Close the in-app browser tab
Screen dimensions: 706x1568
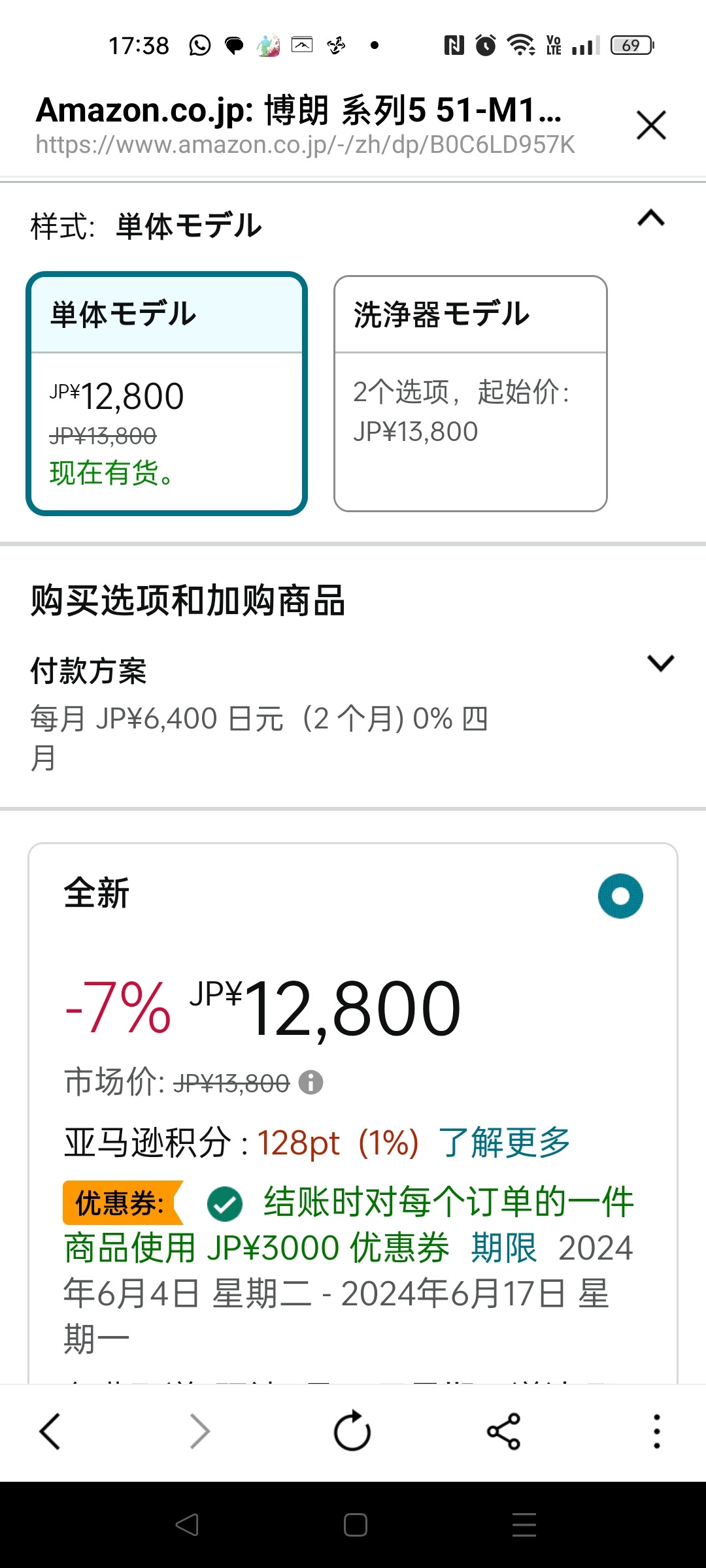coord(651,125)
